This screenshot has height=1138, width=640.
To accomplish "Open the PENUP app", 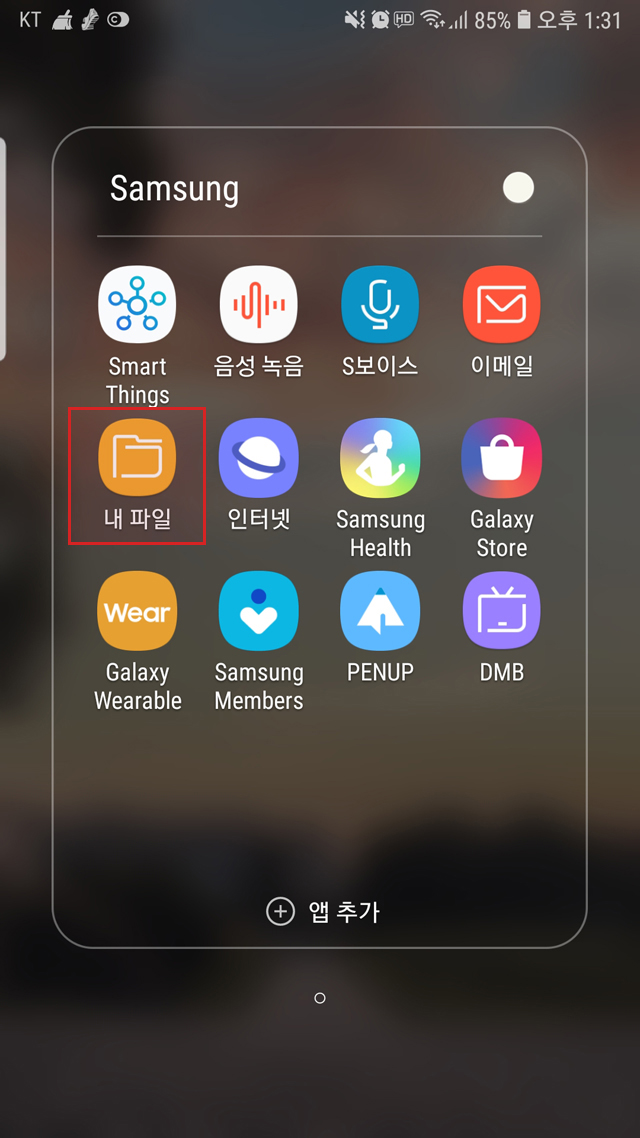I will coord(380,611).
